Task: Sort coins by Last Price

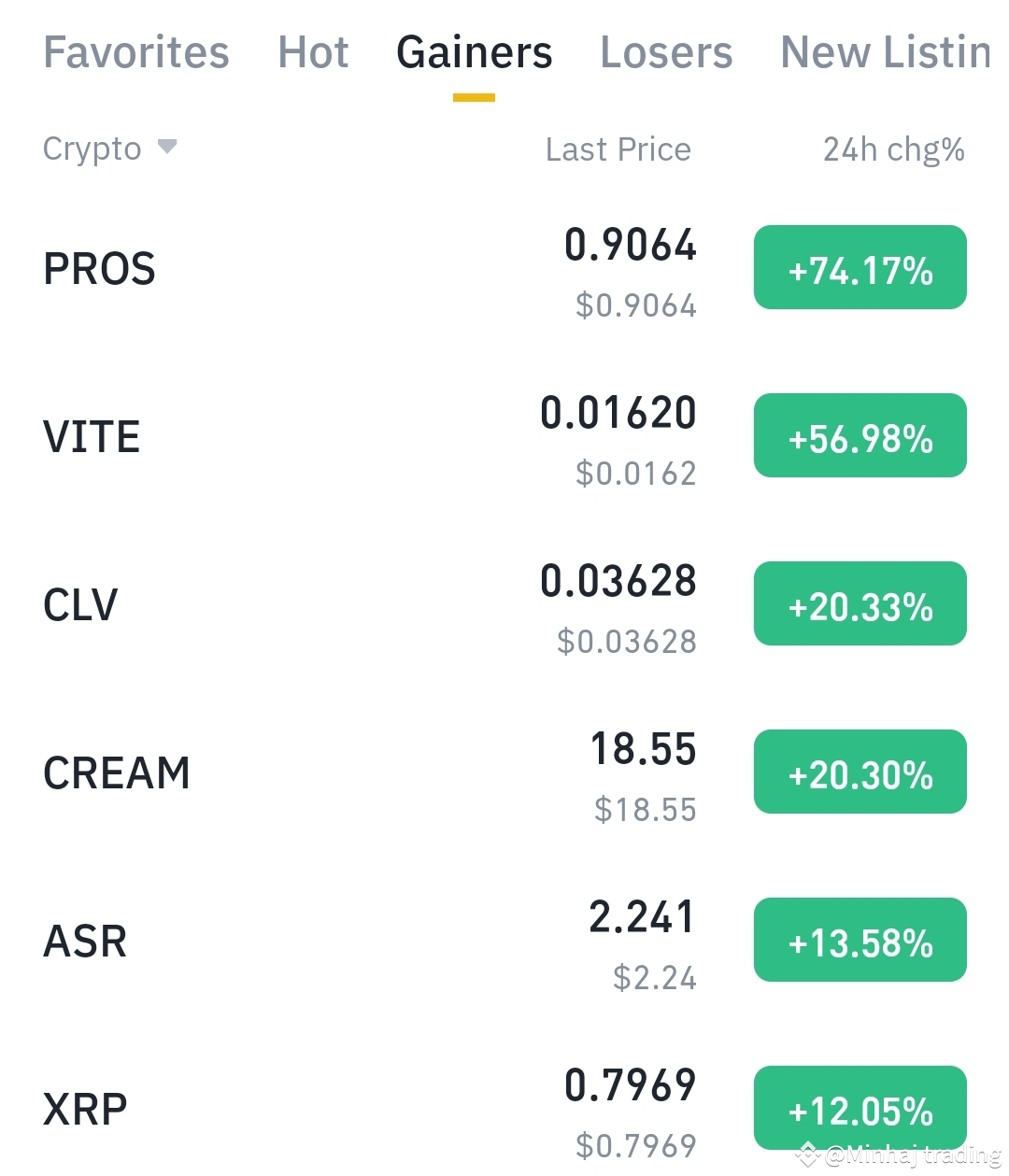Action: pyautogui.click(x=617, y=149)
